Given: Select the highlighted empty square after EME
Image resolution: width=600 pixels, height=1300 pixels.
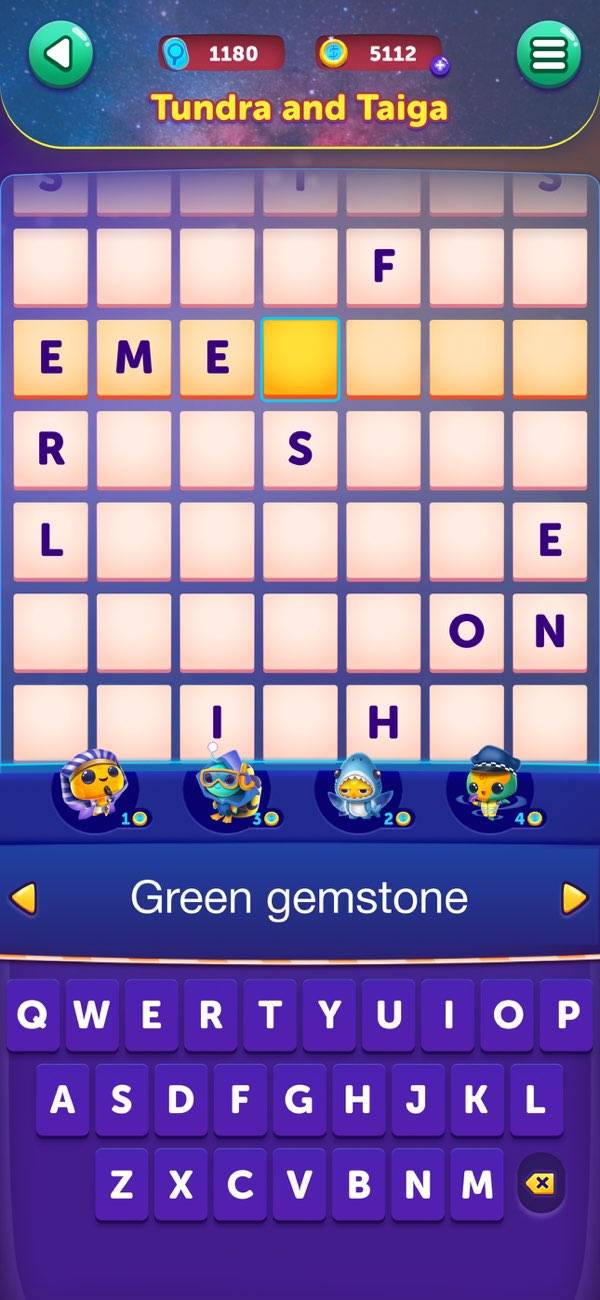Looking at the screenshot, I should point(300,358).
